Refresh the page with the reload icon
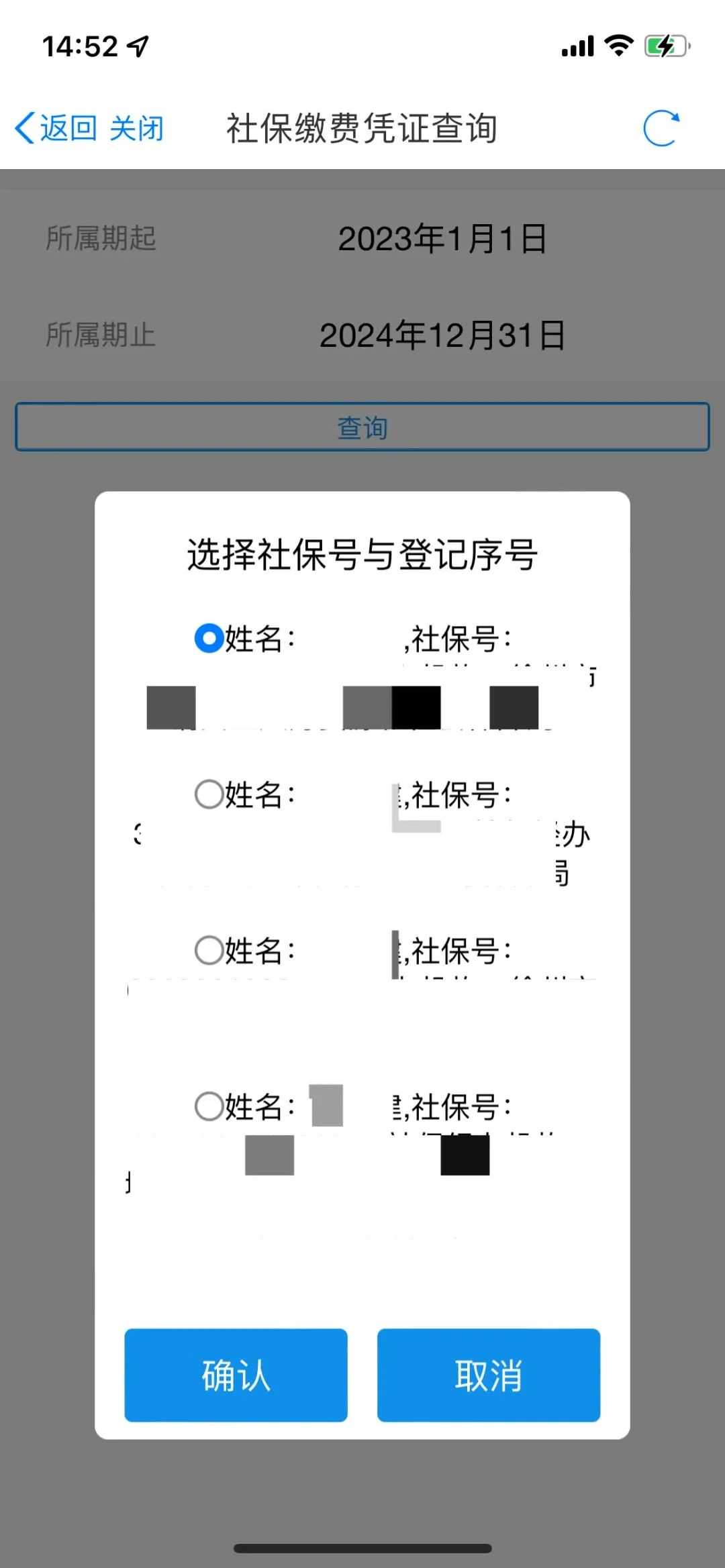The image size is (725, 1568). tap(661, 128)
